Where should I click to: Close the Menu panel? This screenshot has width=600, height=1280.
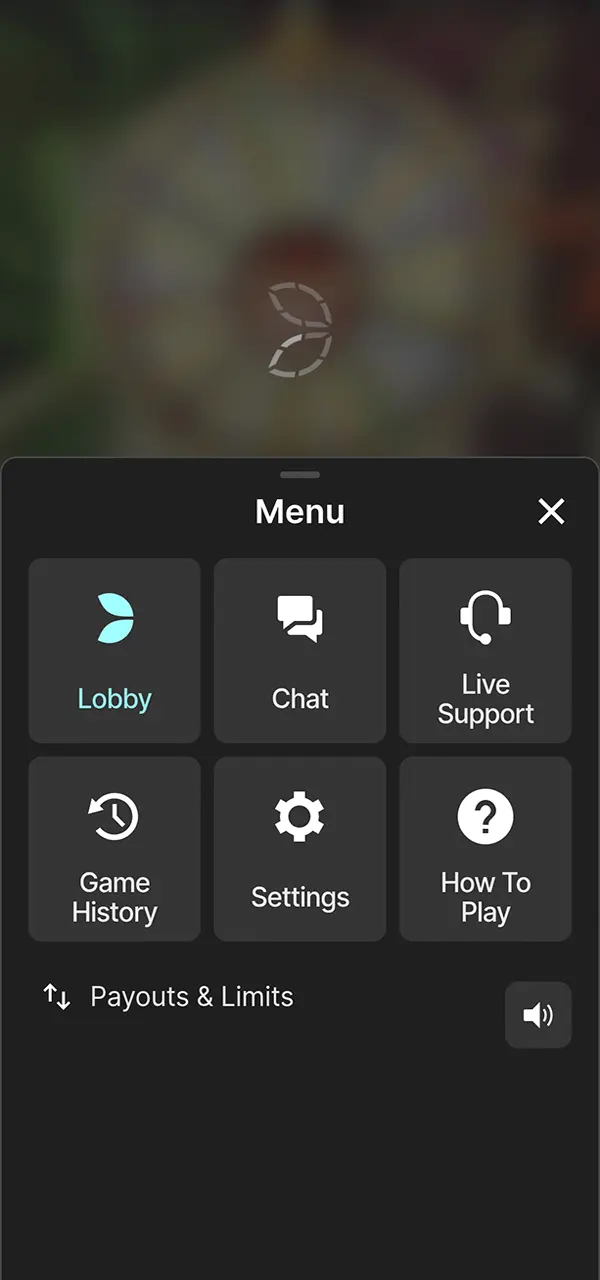pyautogui.click(x=551, y=512)
